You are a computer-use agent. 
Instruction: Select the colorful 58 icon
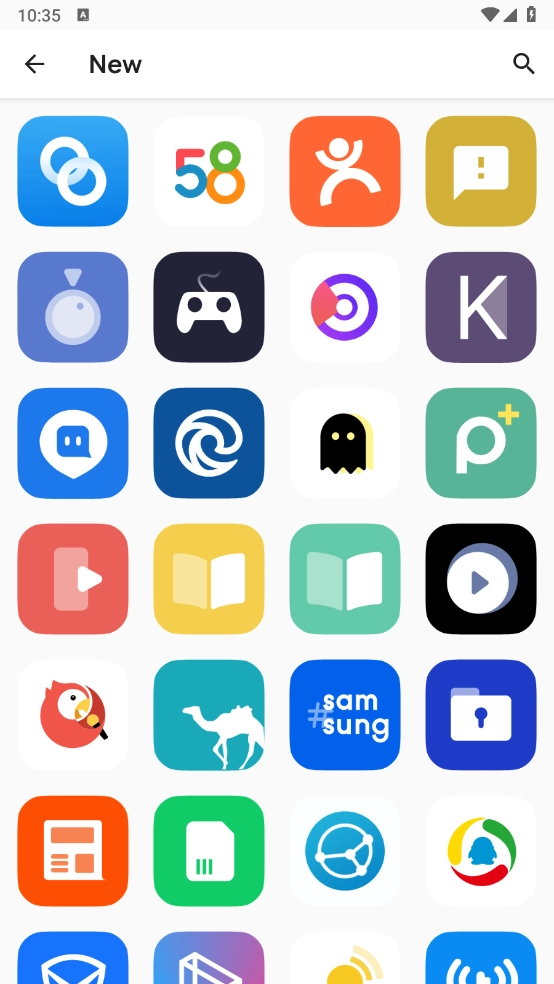[x=209, y=171]
